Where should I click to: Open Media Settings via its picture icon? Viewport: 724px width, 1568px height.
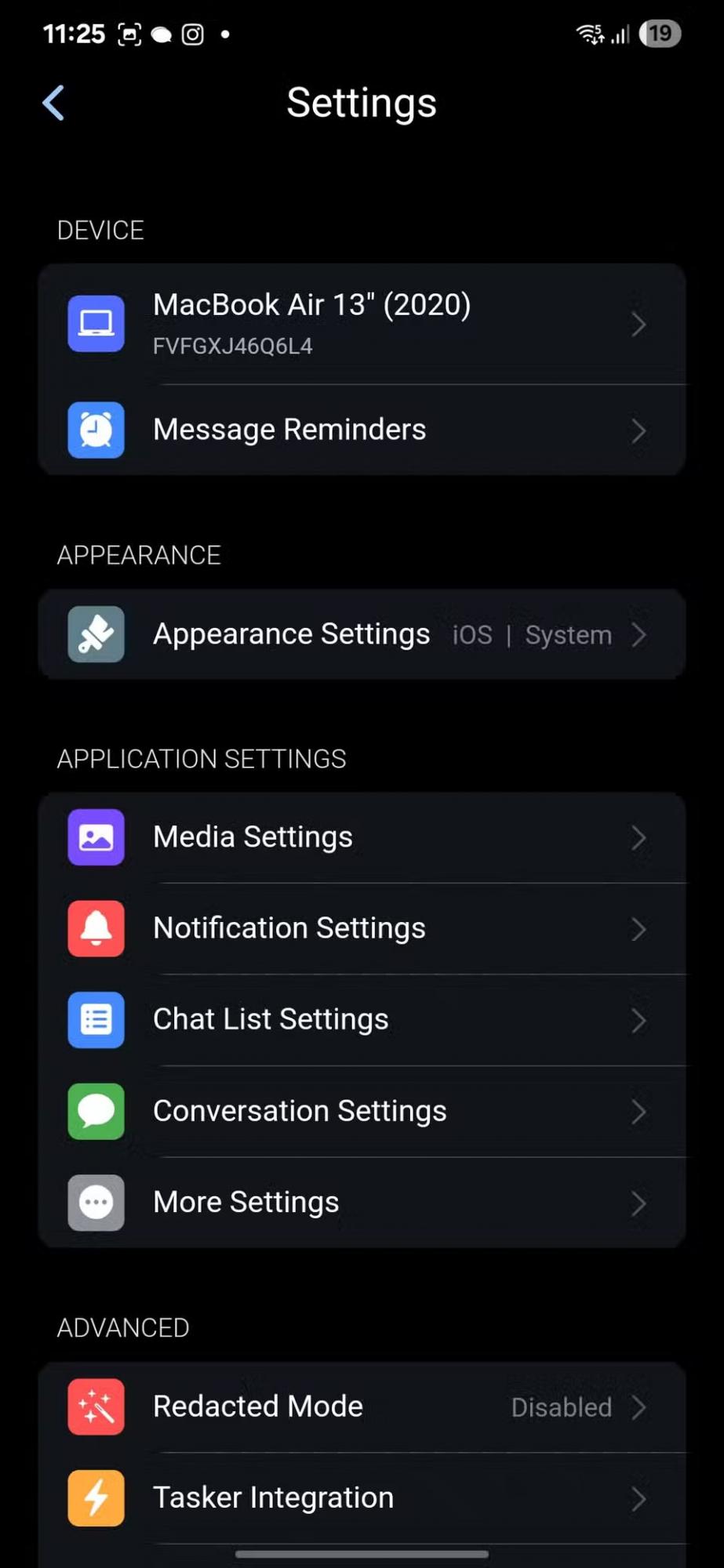point(95,837)
